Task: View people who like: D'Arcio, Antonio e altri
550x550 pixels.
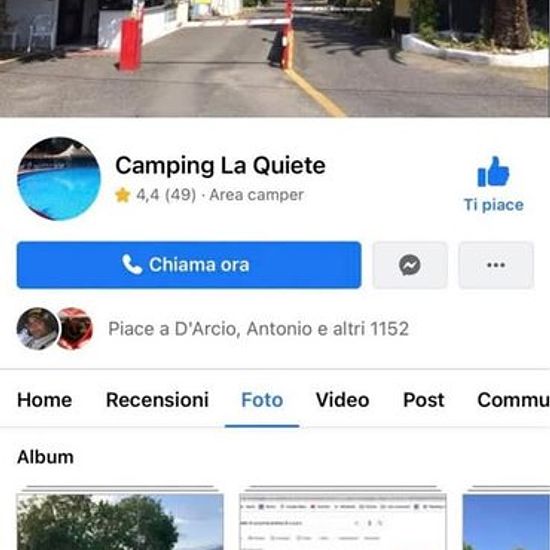Action: [x=259, y=329]
